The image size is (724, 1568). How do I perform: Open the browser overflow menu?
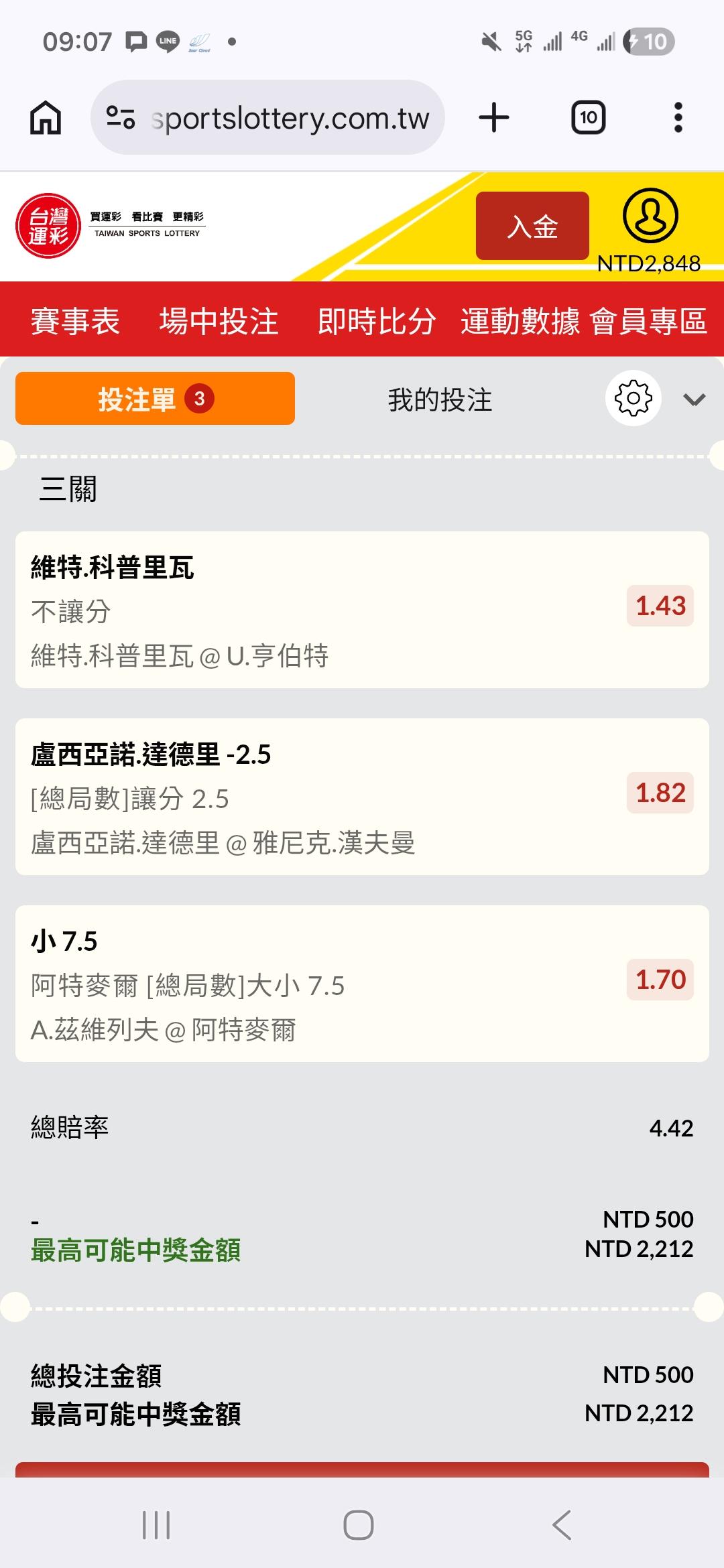(x=678, y=118)
